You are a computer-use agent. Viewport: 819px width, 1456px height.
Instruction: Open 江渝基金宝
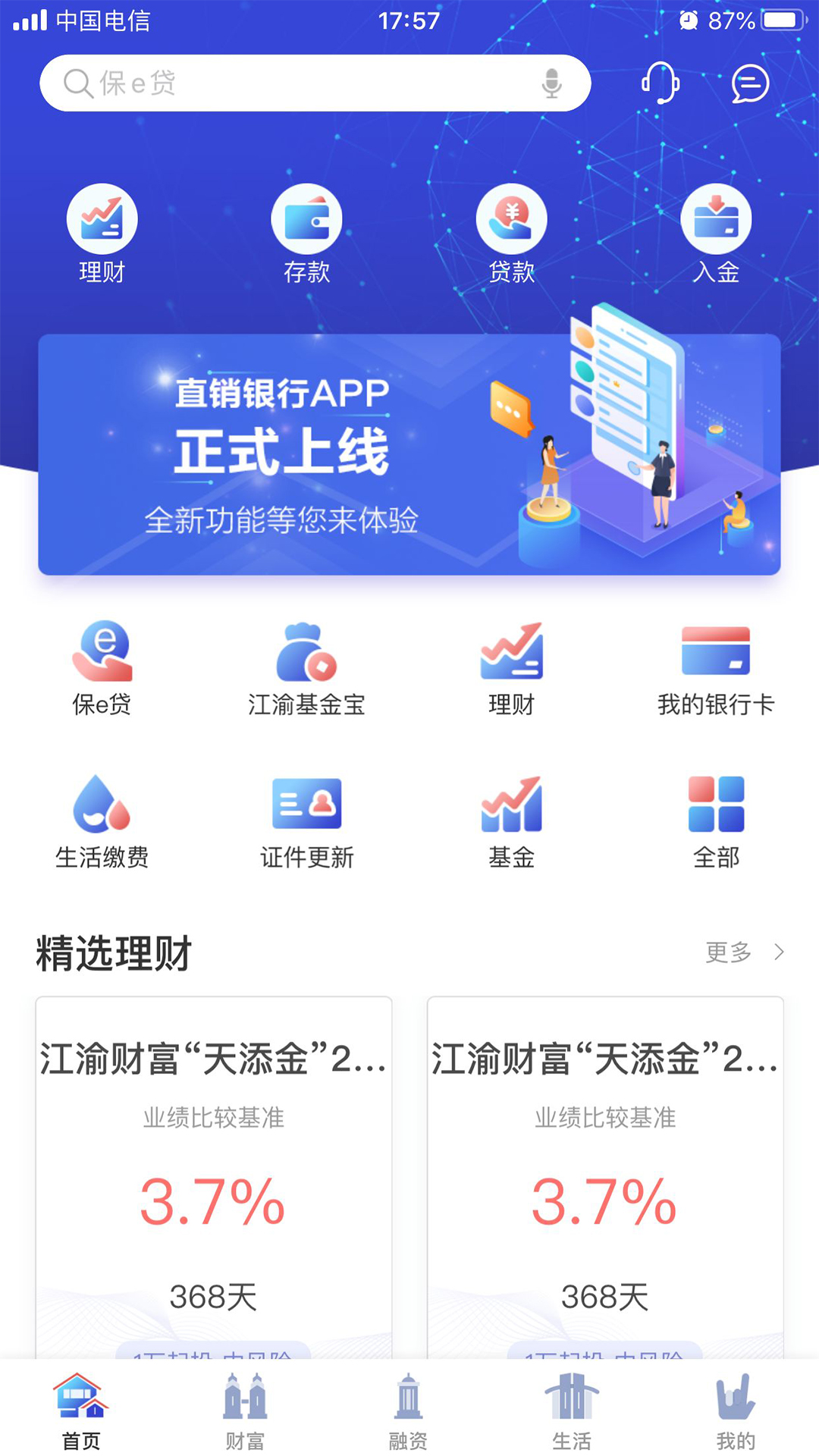click(307, 669)
